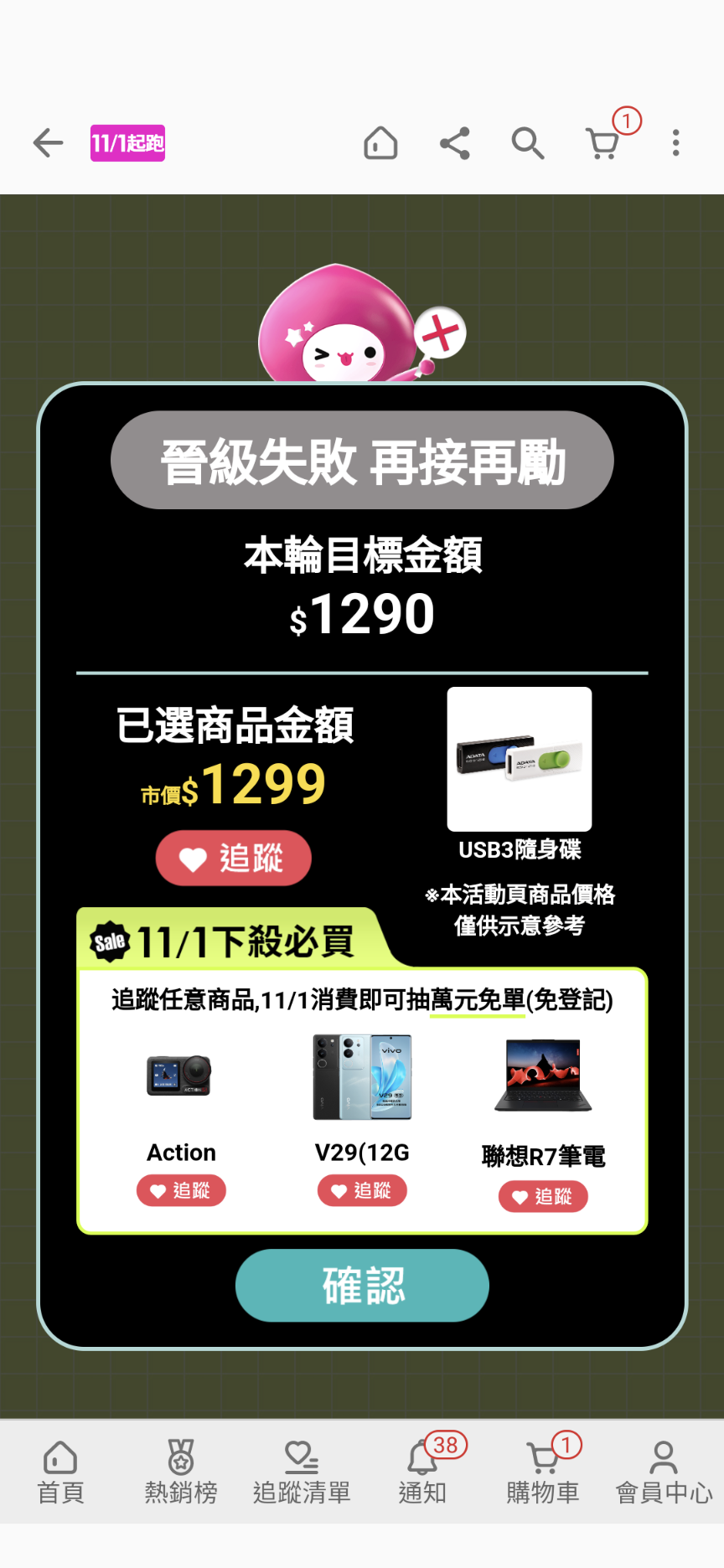Open the USB3隨身碟 product image
Viewport: 724px width, 1568px height.
pos(520,759)
